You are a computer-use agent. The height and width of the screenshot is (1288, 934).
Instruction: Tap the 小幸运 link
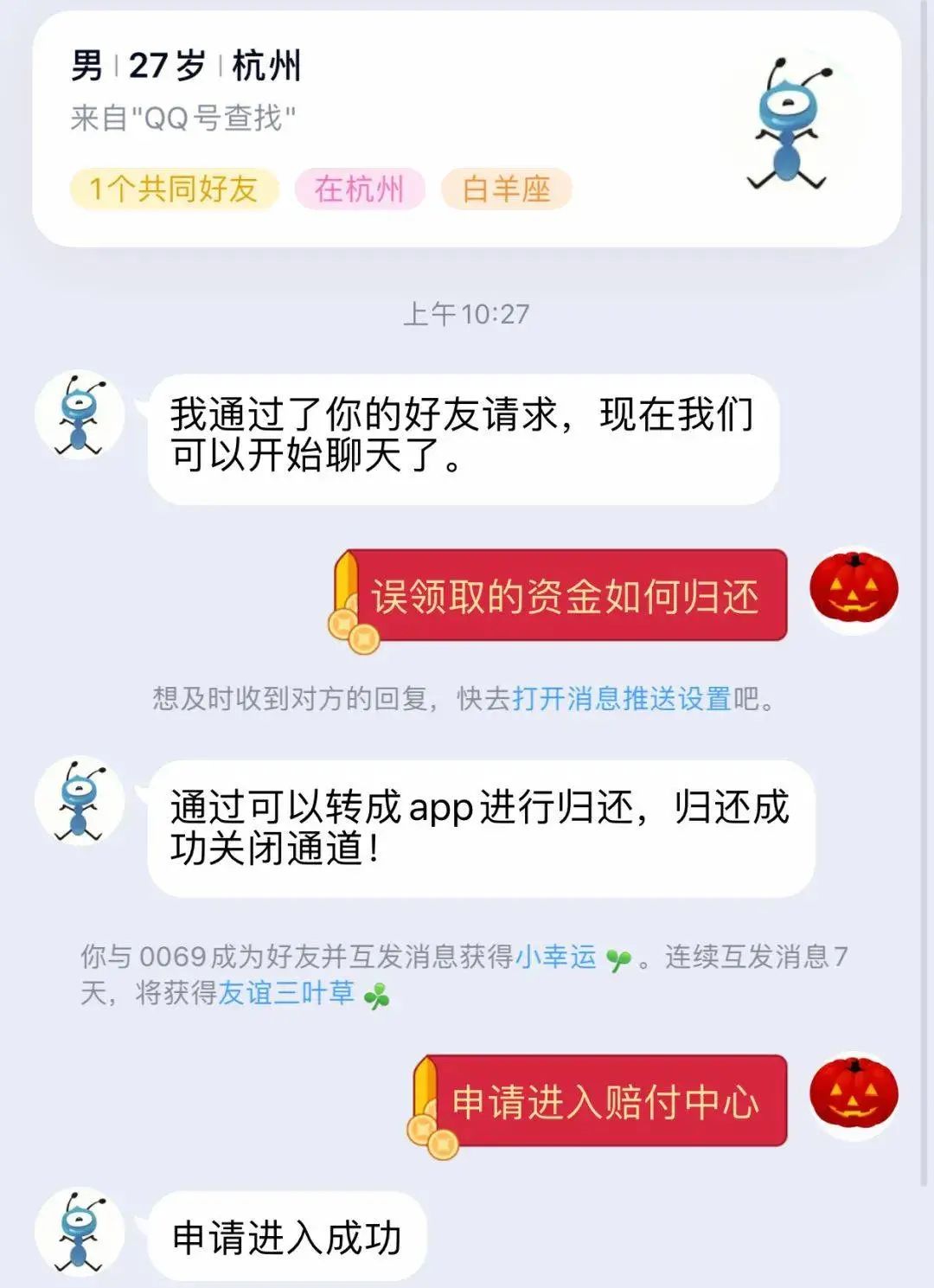[556, 957]
